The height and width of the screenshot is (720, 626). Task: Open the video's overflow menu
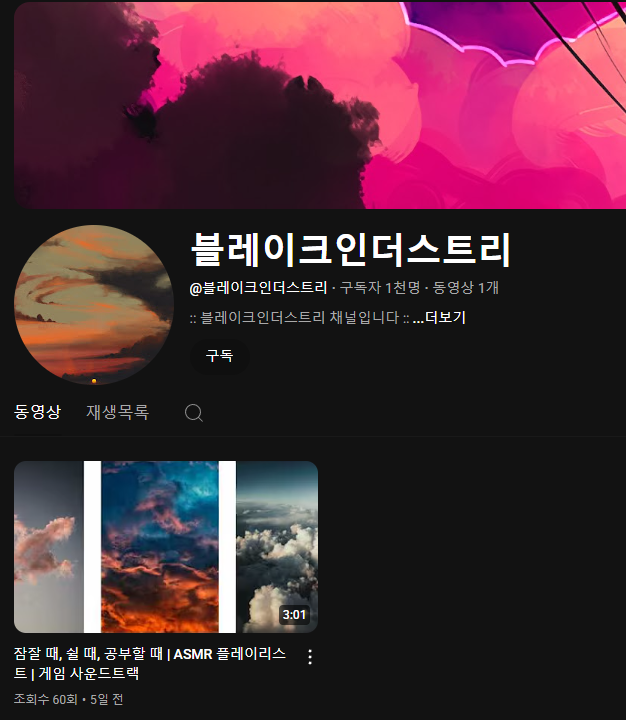[x=309, y=657]
